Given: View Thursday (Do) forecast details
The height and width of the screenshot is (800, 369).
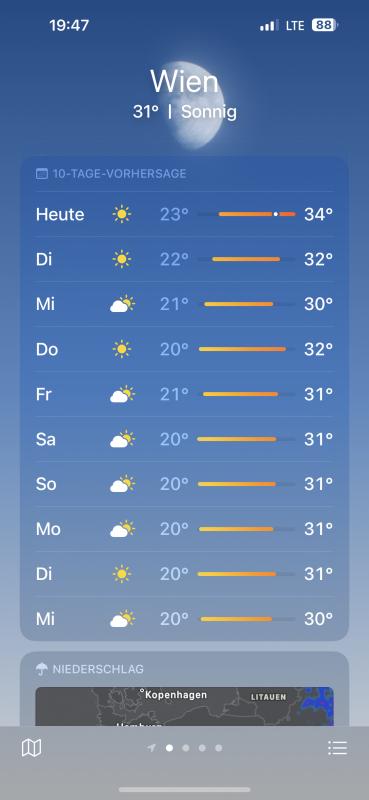Looking at the screenshot, I should click(x=184, y=349).
